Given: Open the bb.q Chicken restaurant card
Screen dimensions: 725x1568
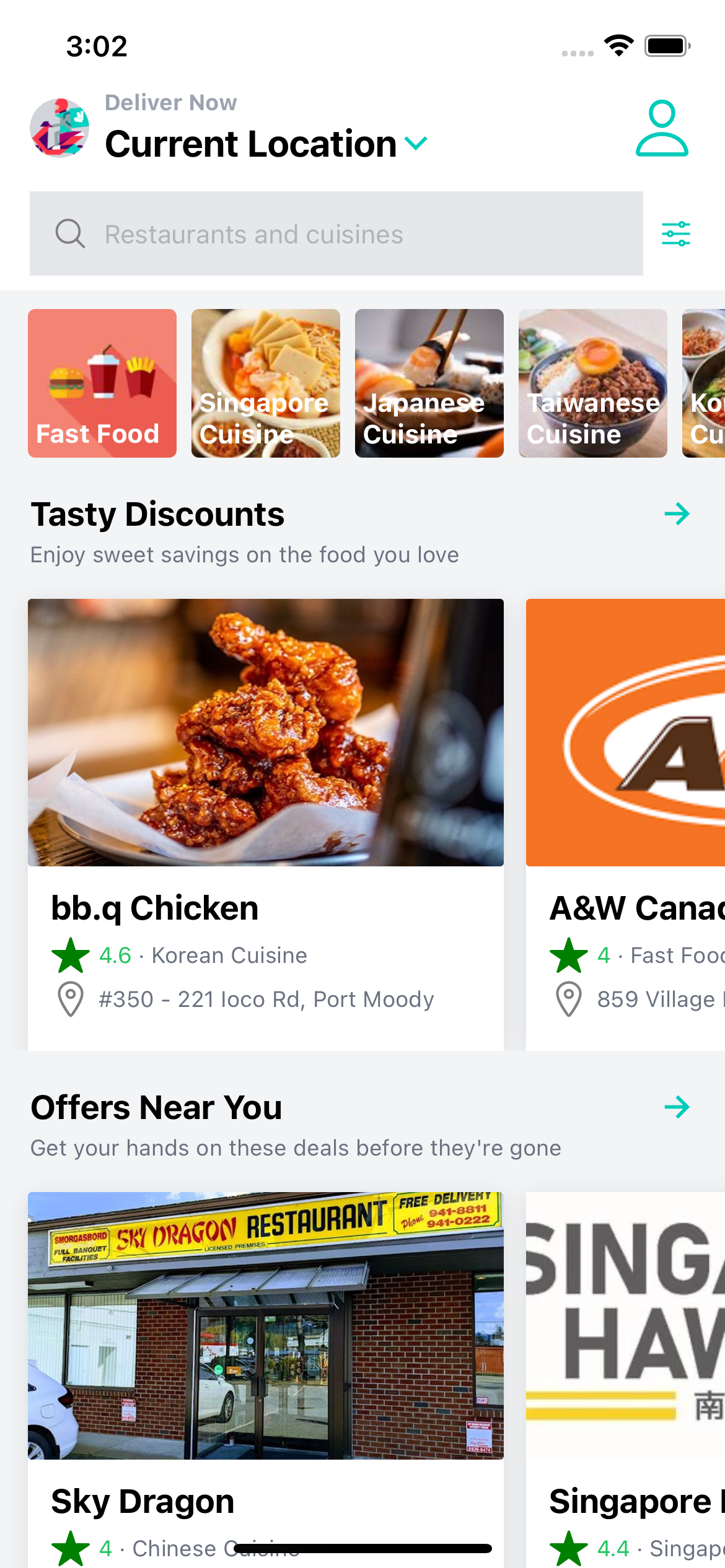Looking at the screenshot, I should coord(266,824).
